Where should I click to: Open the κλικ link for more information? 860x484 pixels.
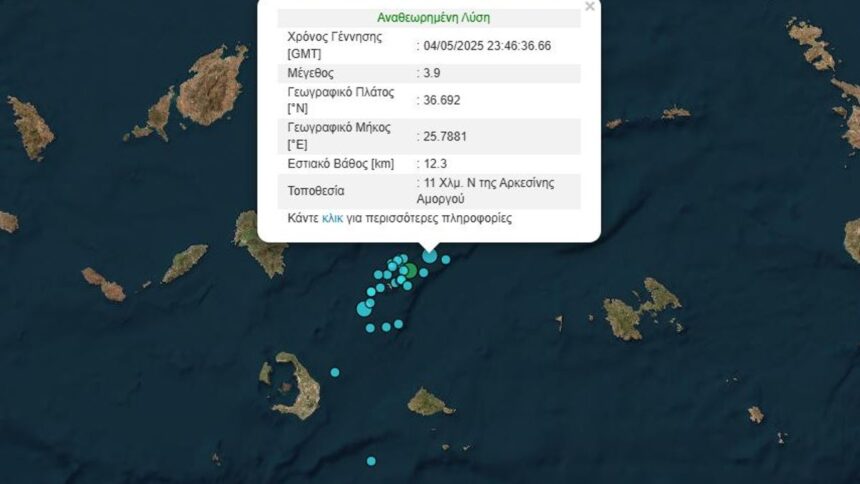(x=331, y=217)
